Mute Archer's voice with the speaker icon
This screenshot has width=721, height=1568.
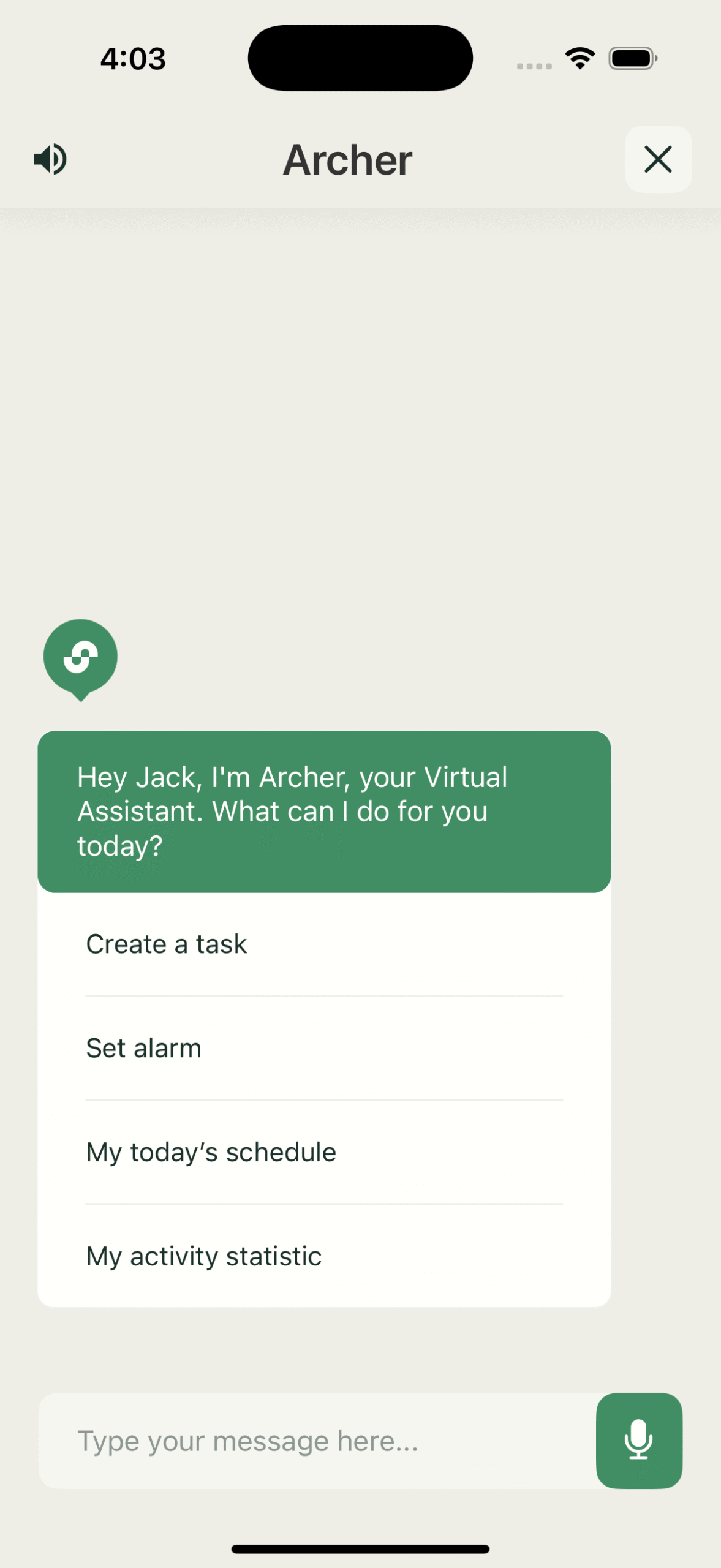tap(50, 159)
